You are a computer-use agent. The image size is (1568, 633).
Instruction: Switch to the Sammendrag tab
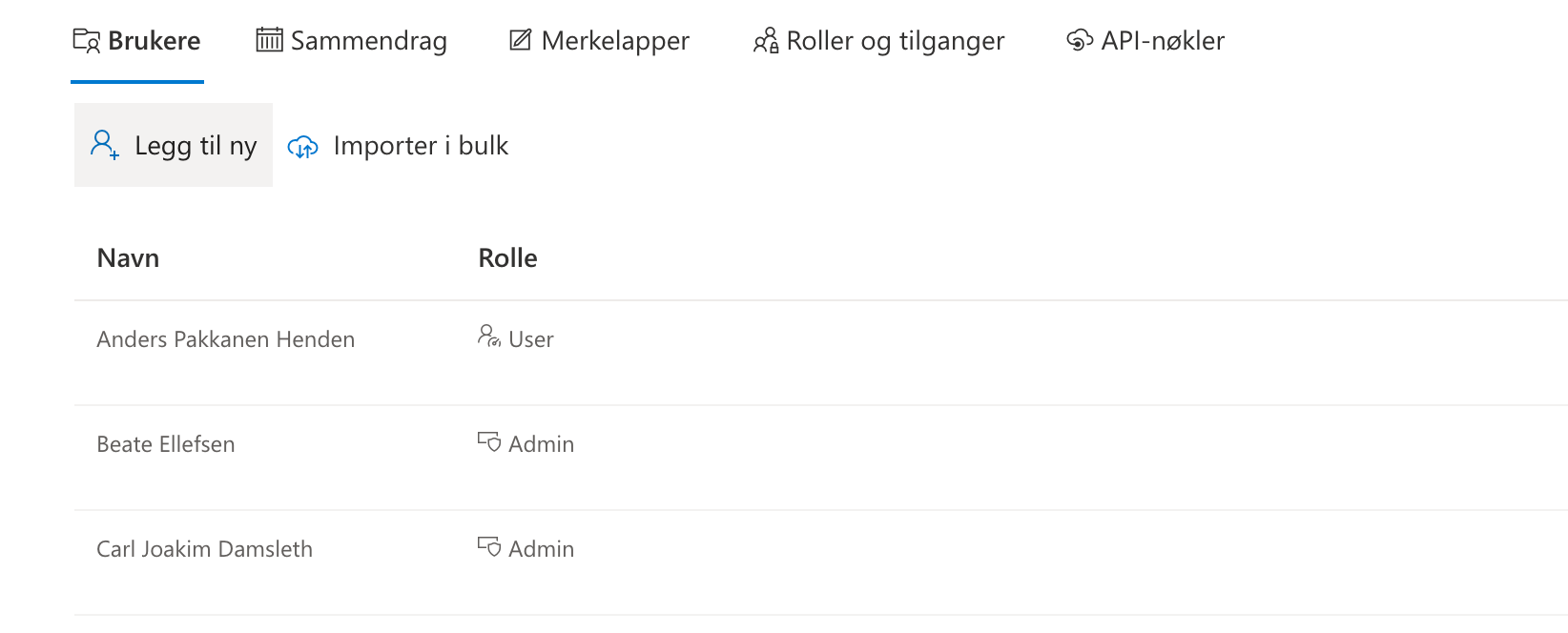351,41
